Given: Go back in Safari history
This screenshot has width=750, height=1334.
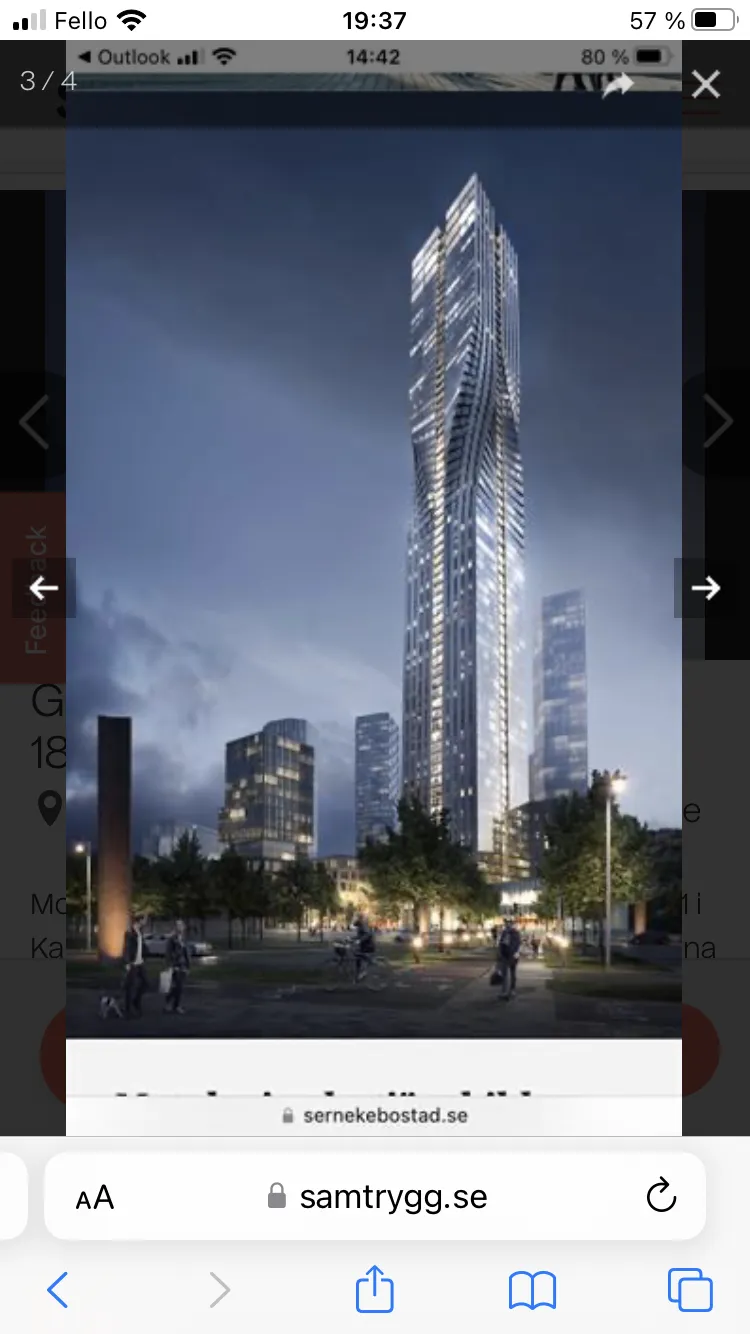Looking at the screenshot, I should point(58,1291).
